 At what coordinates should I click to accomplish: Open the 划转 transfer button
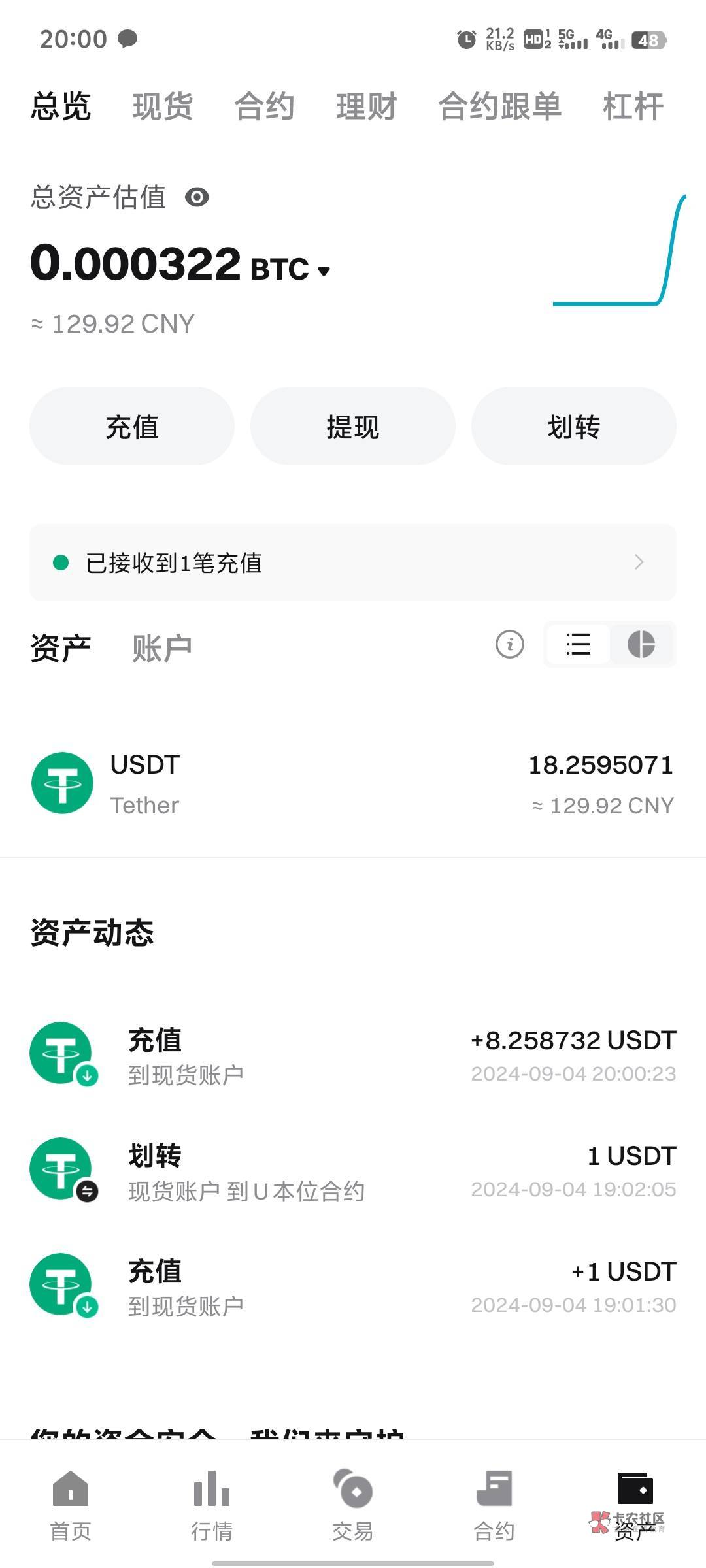573,427
